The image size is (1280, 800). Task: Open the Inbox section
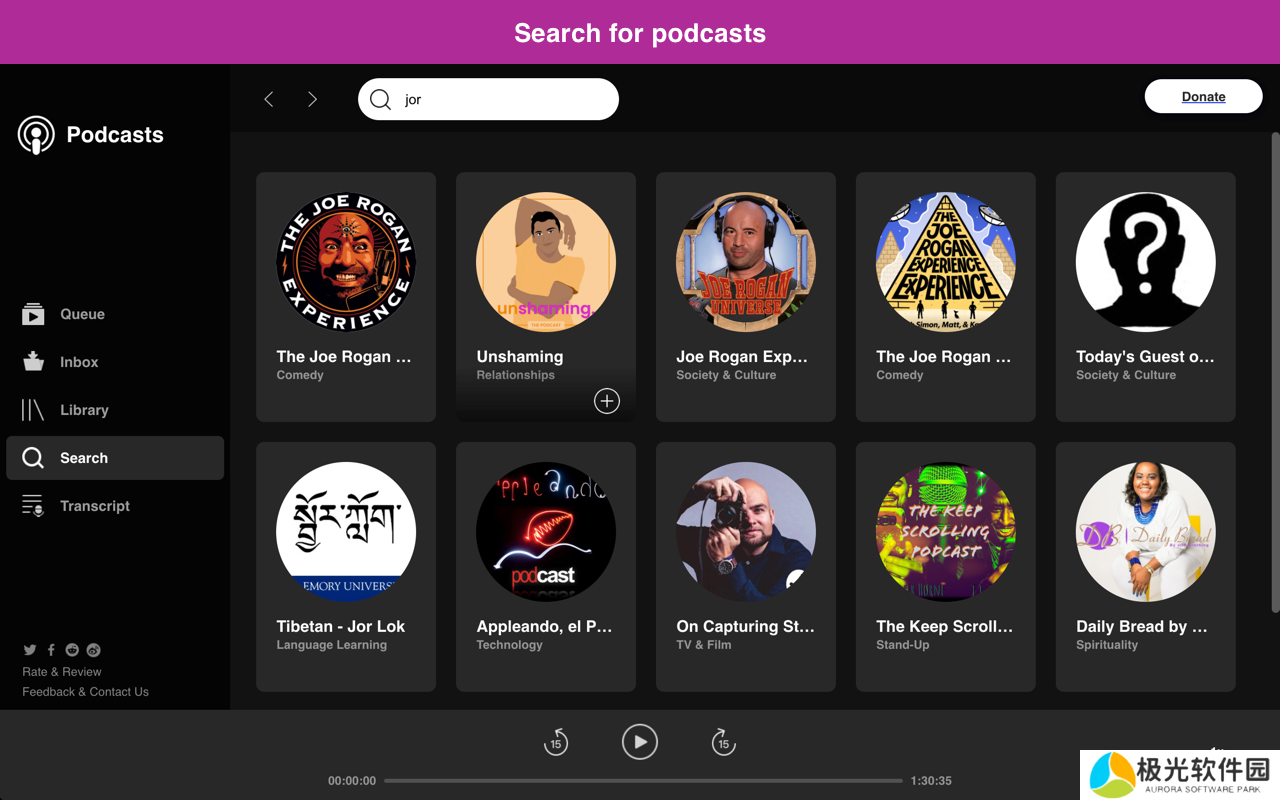pyautogui.click(x=78, y=362)
